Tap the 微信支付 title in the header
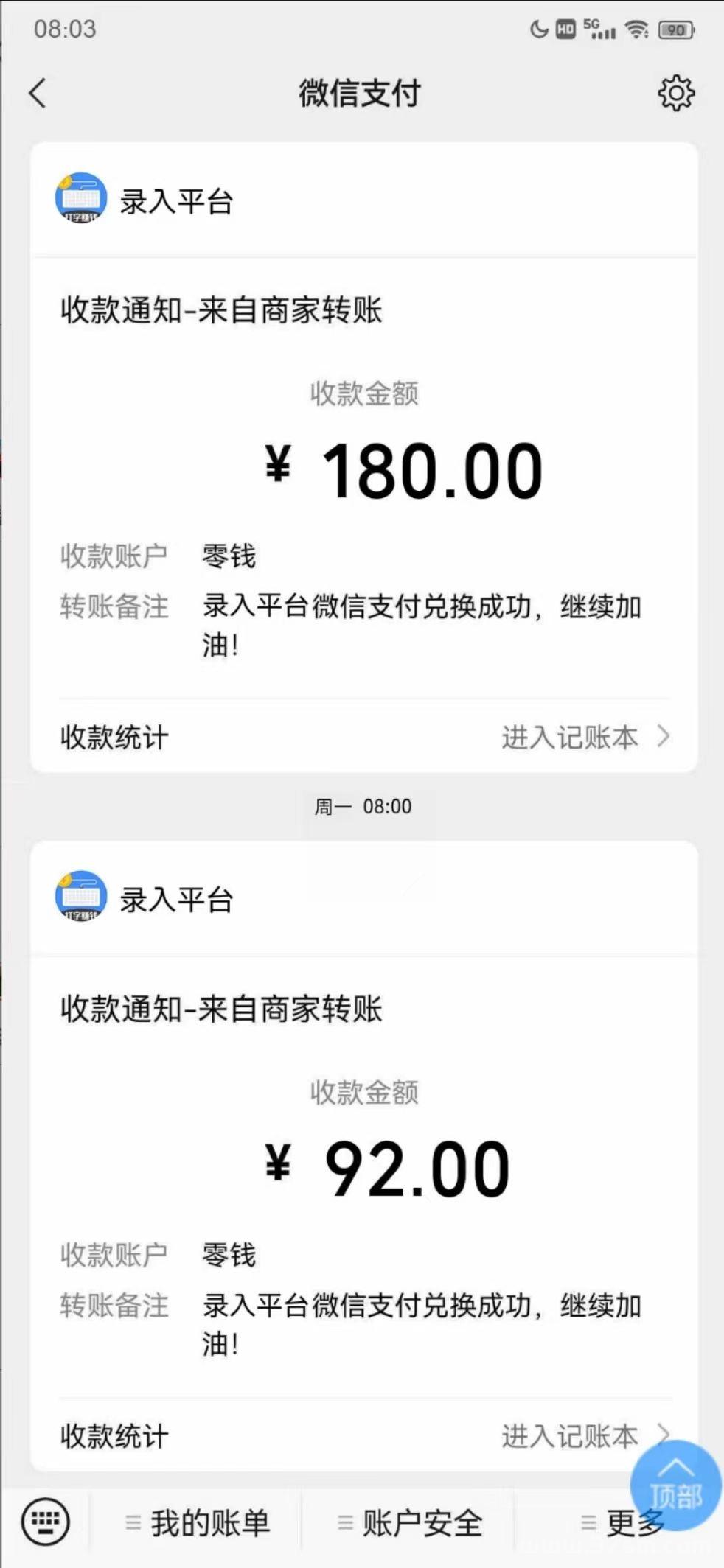 click(359, 94)
